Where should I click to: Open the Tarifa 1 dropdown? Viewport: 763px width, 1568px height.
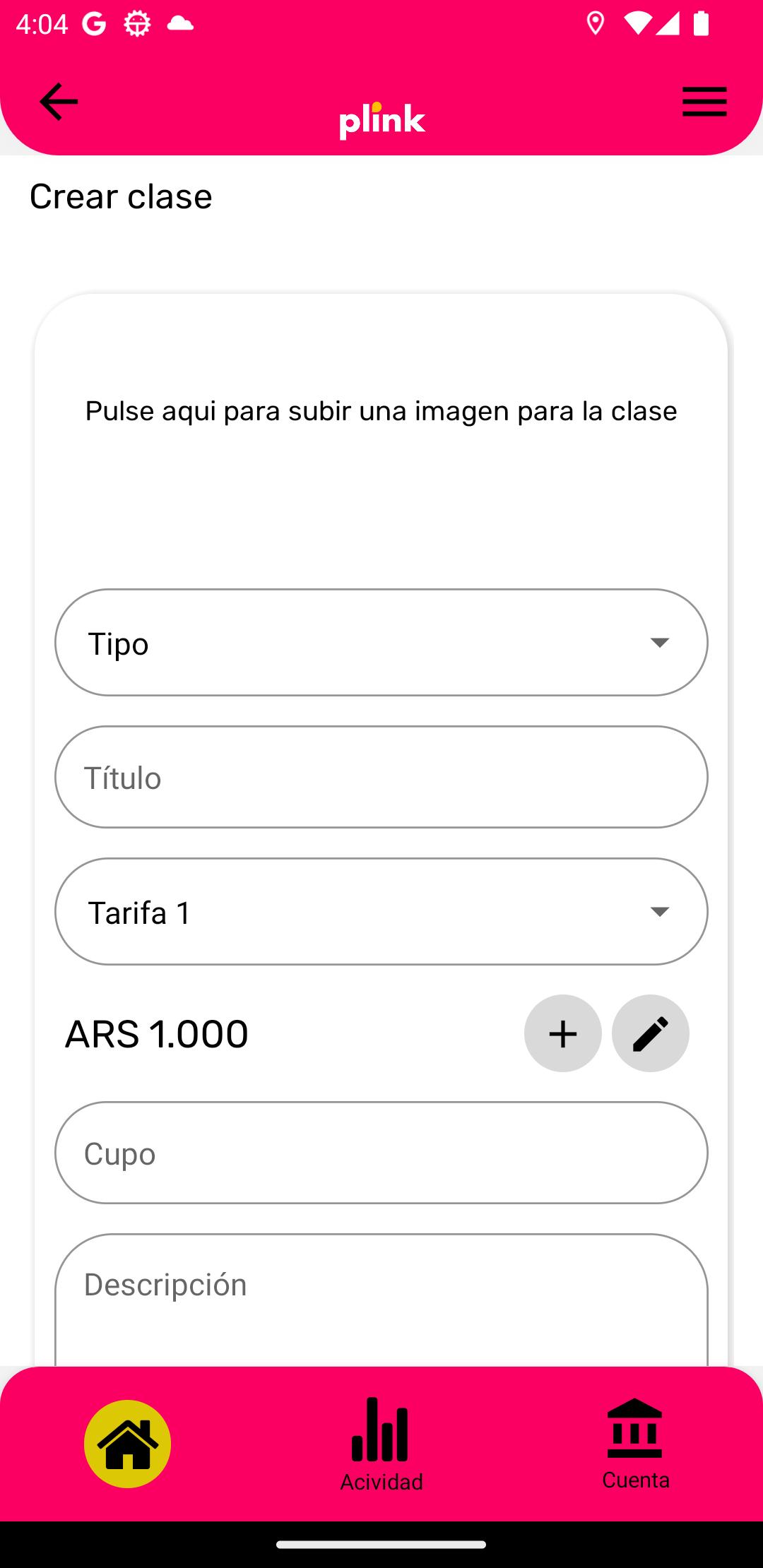point(381,912)
